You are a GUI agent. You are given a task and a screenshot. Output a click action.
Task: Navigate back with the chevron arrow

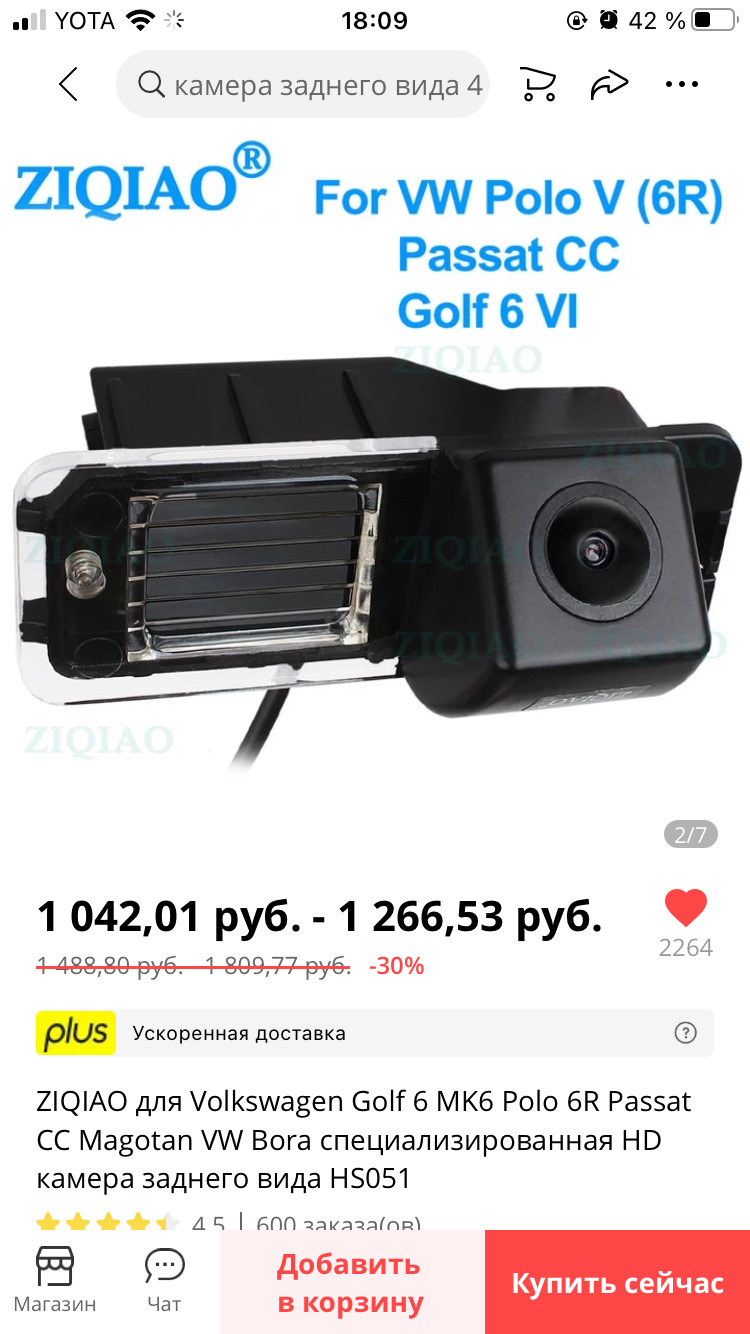point(68,85)
